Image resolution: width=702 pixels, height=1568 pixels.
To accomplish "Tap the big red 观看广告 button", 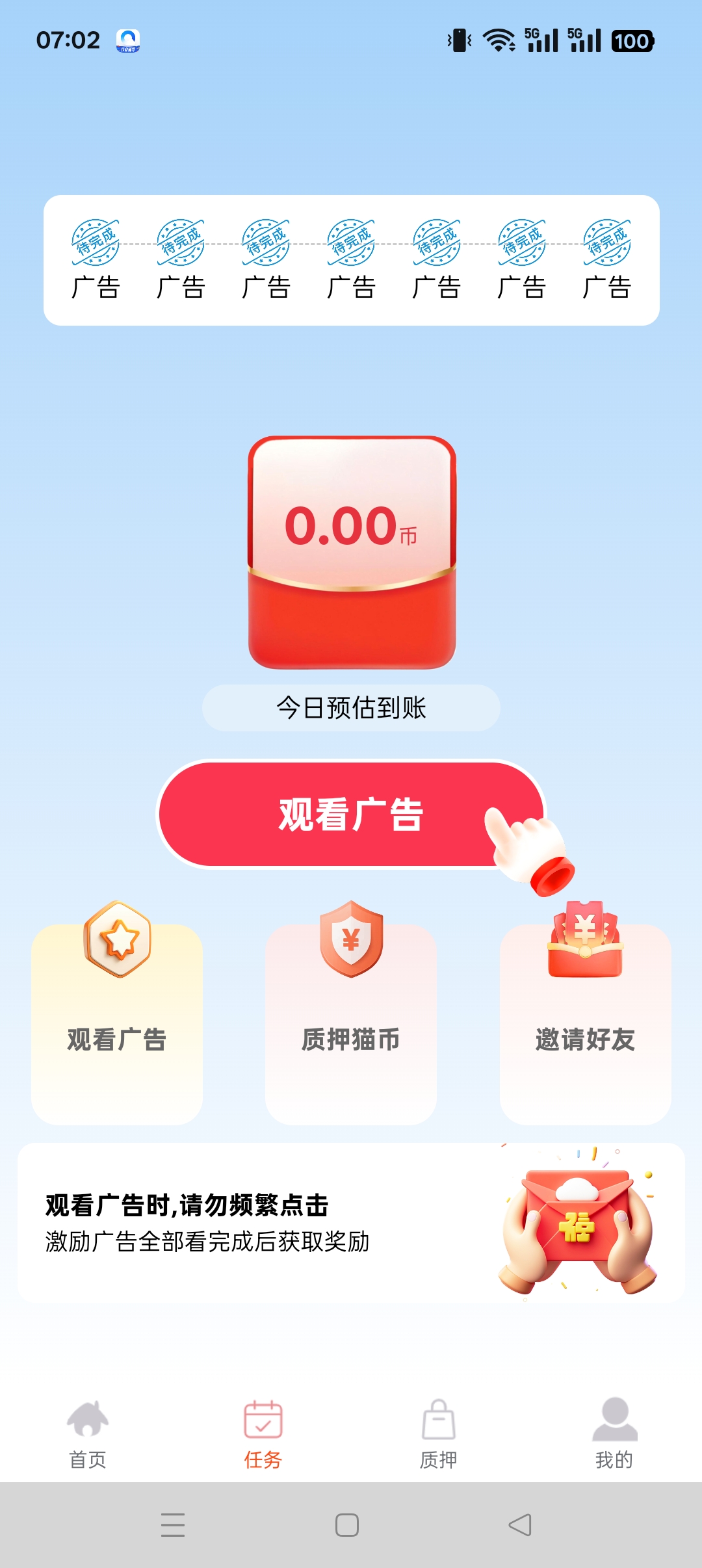I will [351, 814].
